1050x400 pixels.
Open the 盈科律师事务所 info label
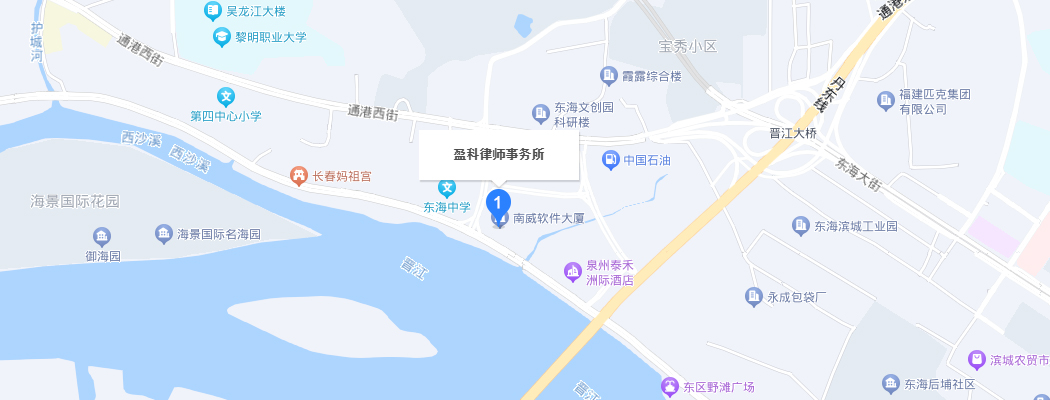tap(499, 155)
